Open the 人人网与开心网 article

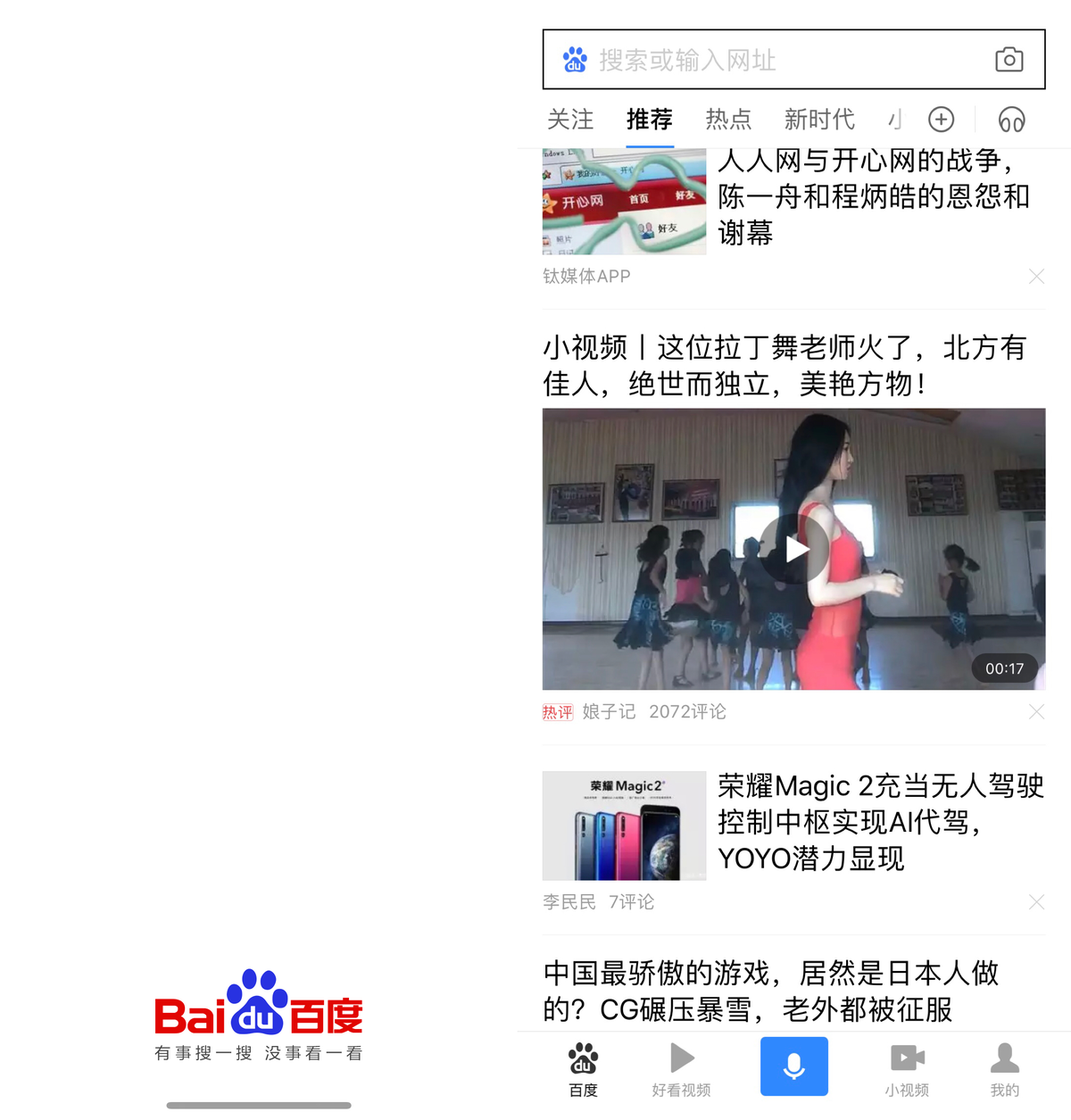click(873, 196)
